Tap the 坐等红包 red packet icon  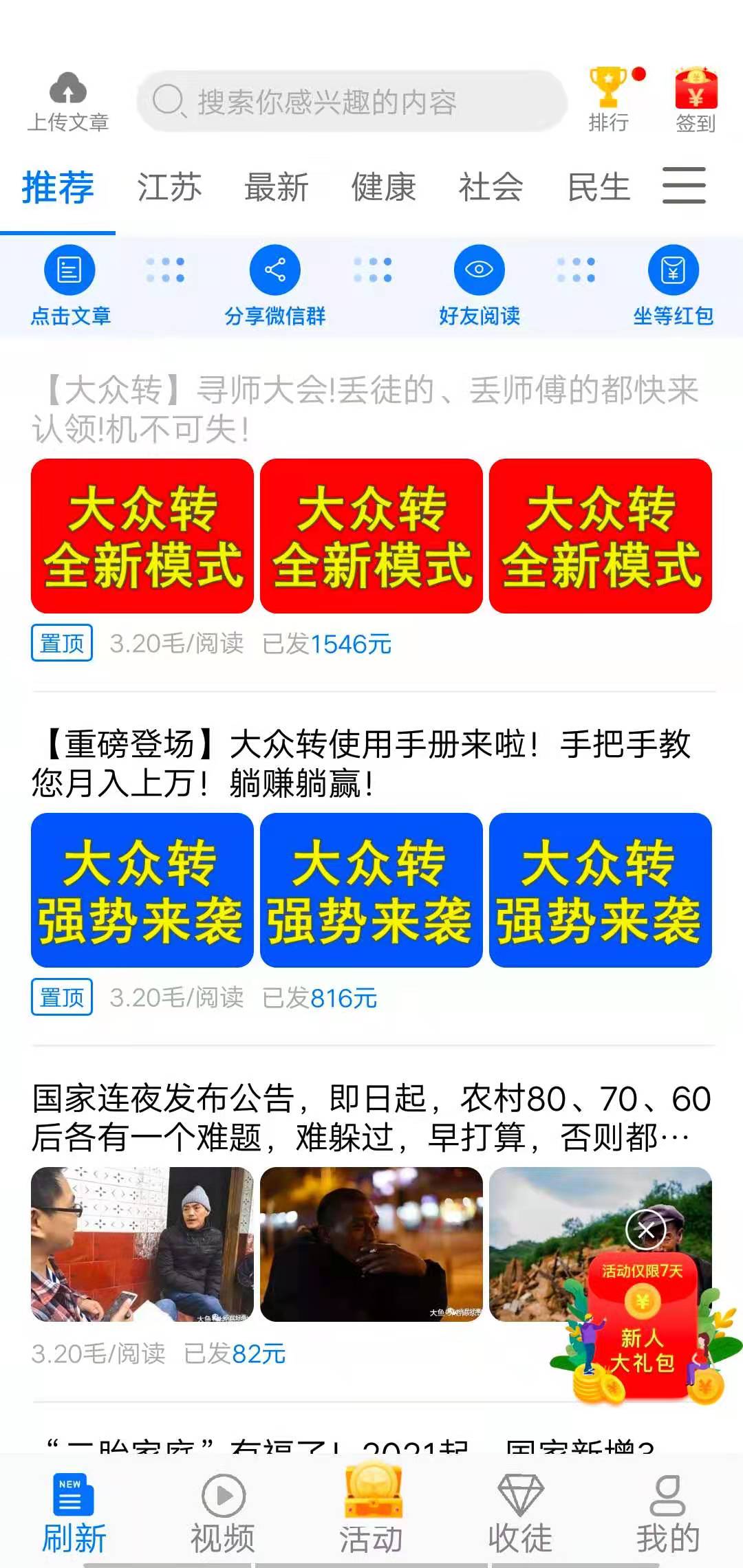674,270
